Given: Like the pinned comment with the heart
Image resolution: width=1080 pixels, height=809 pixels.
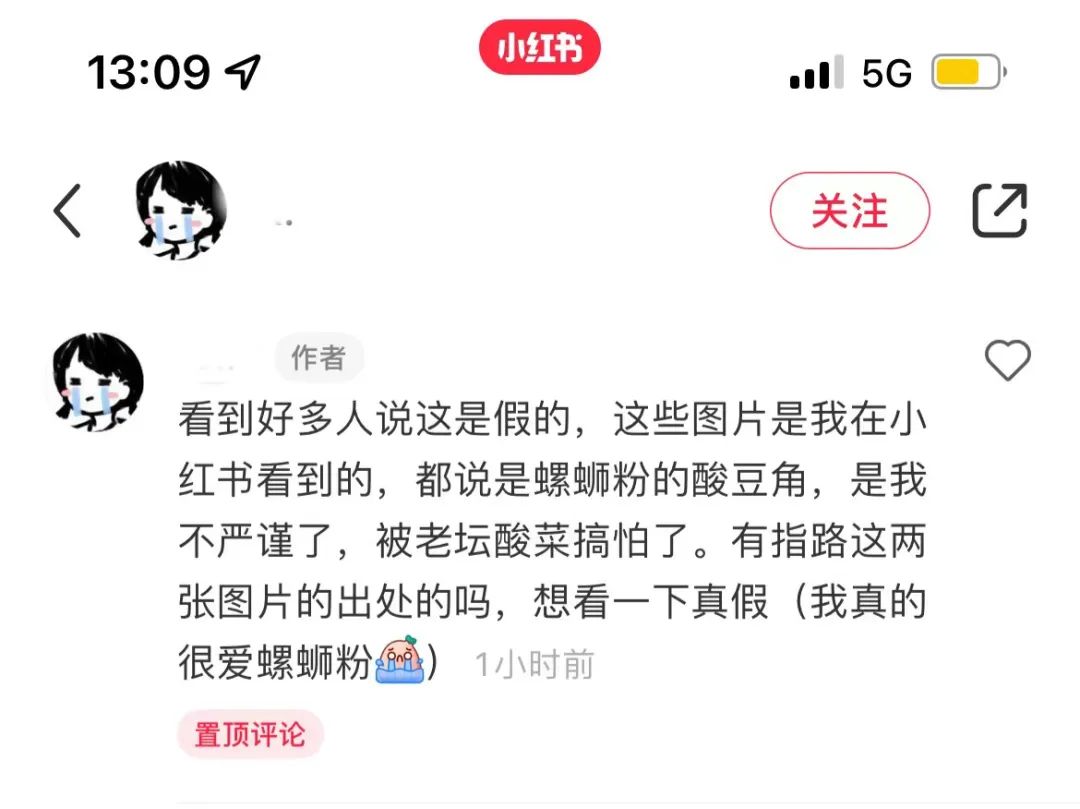Looking at the screenshot, I should tap(1007, 361).
